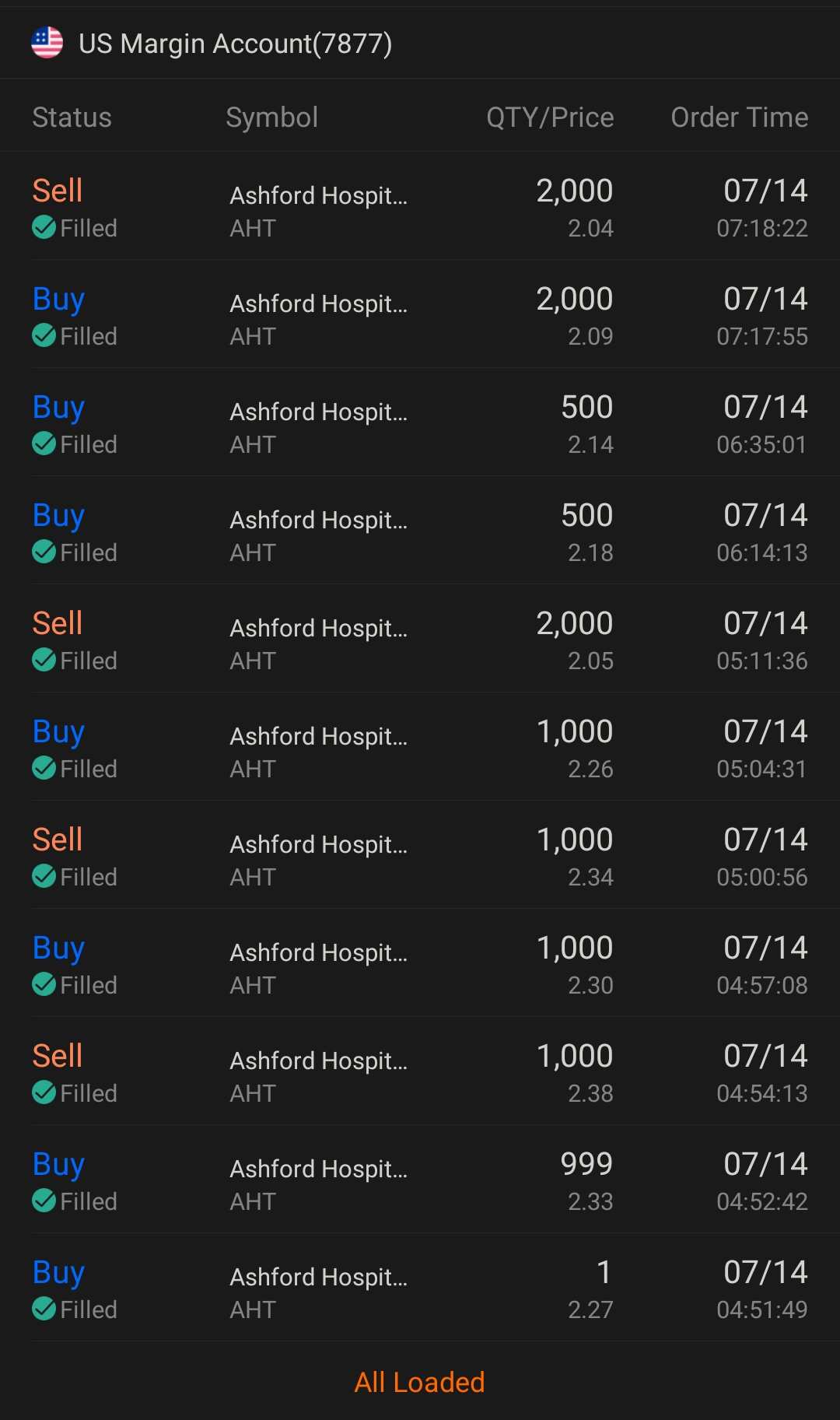Select the 1,000-share Buy at 2.26

[x=420, y=747]
